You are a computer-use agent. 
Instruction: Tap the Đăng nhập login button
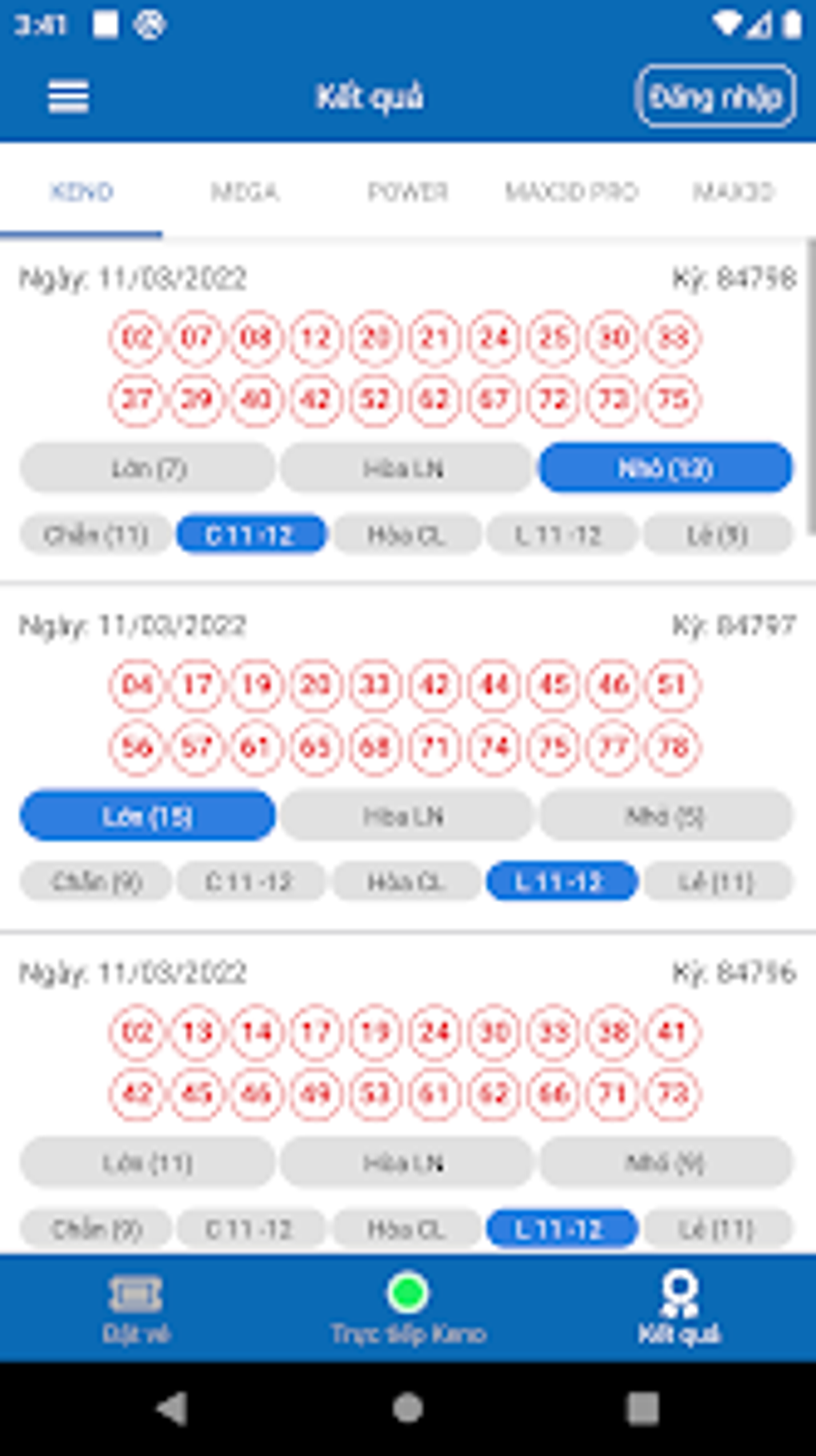point(715,97)
